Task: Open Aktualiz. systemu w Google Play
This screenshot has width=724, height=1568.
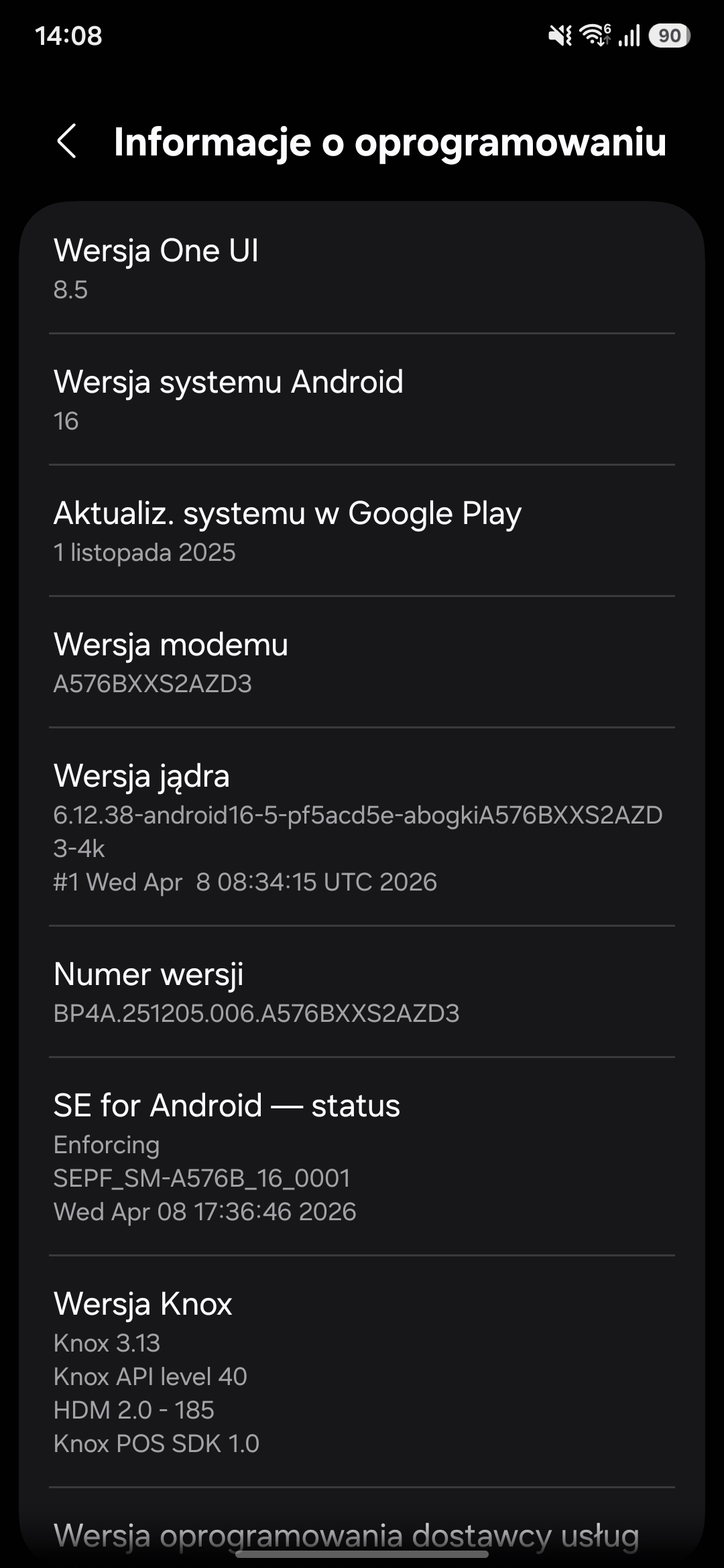Action: (362, 531)
